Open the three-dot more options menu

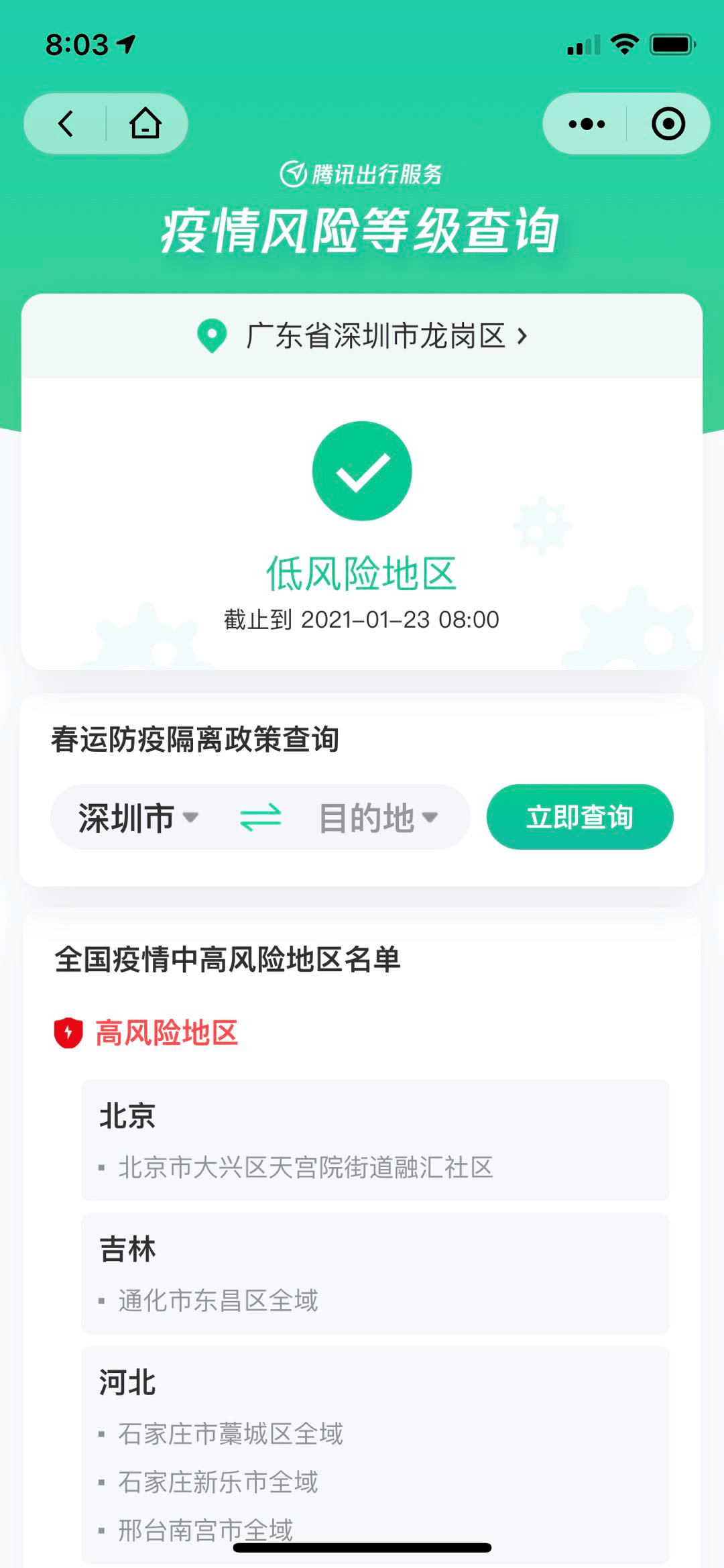point(586,124)
